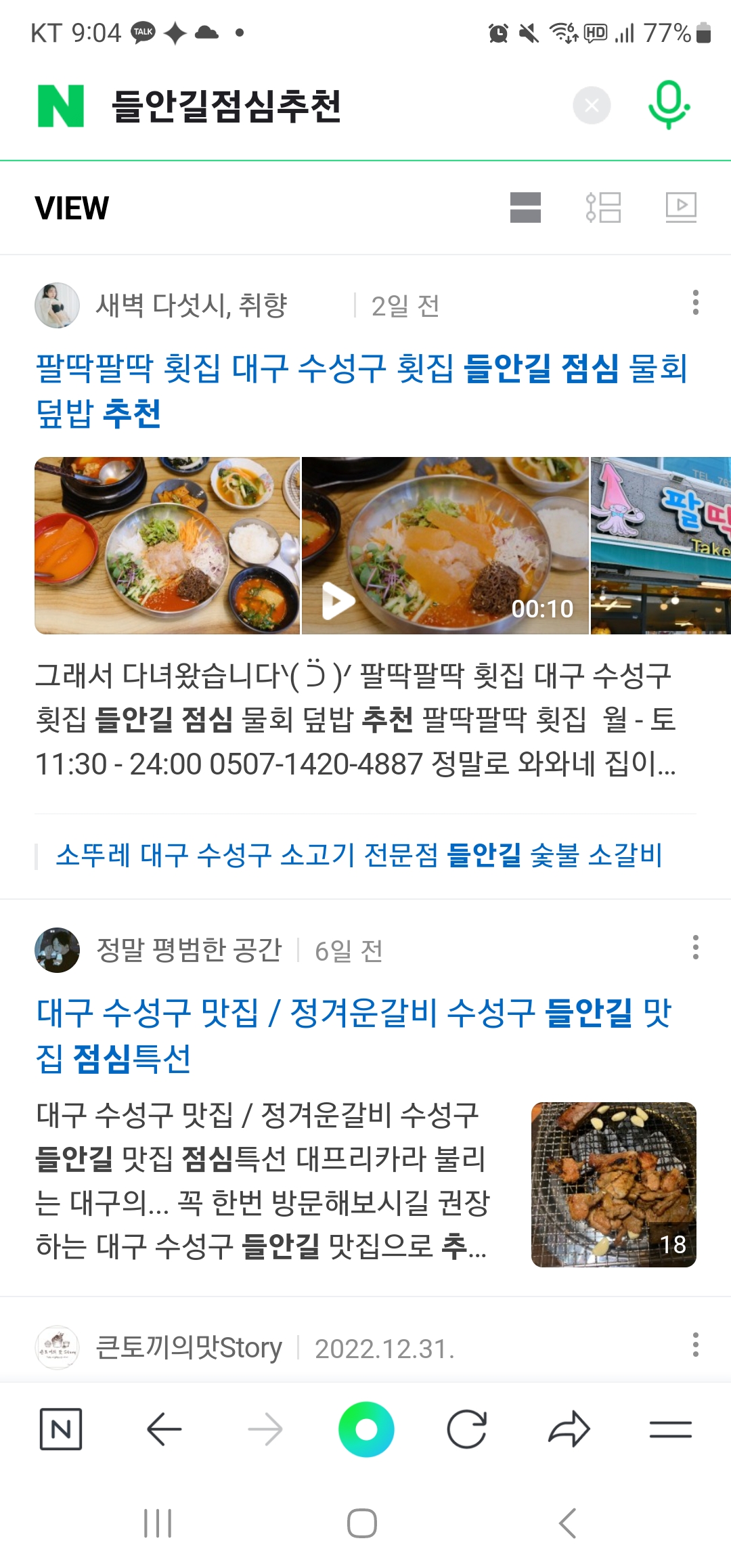This screenshot has width=731, height=1568.
Task: Clear the search query text
Action: click(x=592, y=106)
